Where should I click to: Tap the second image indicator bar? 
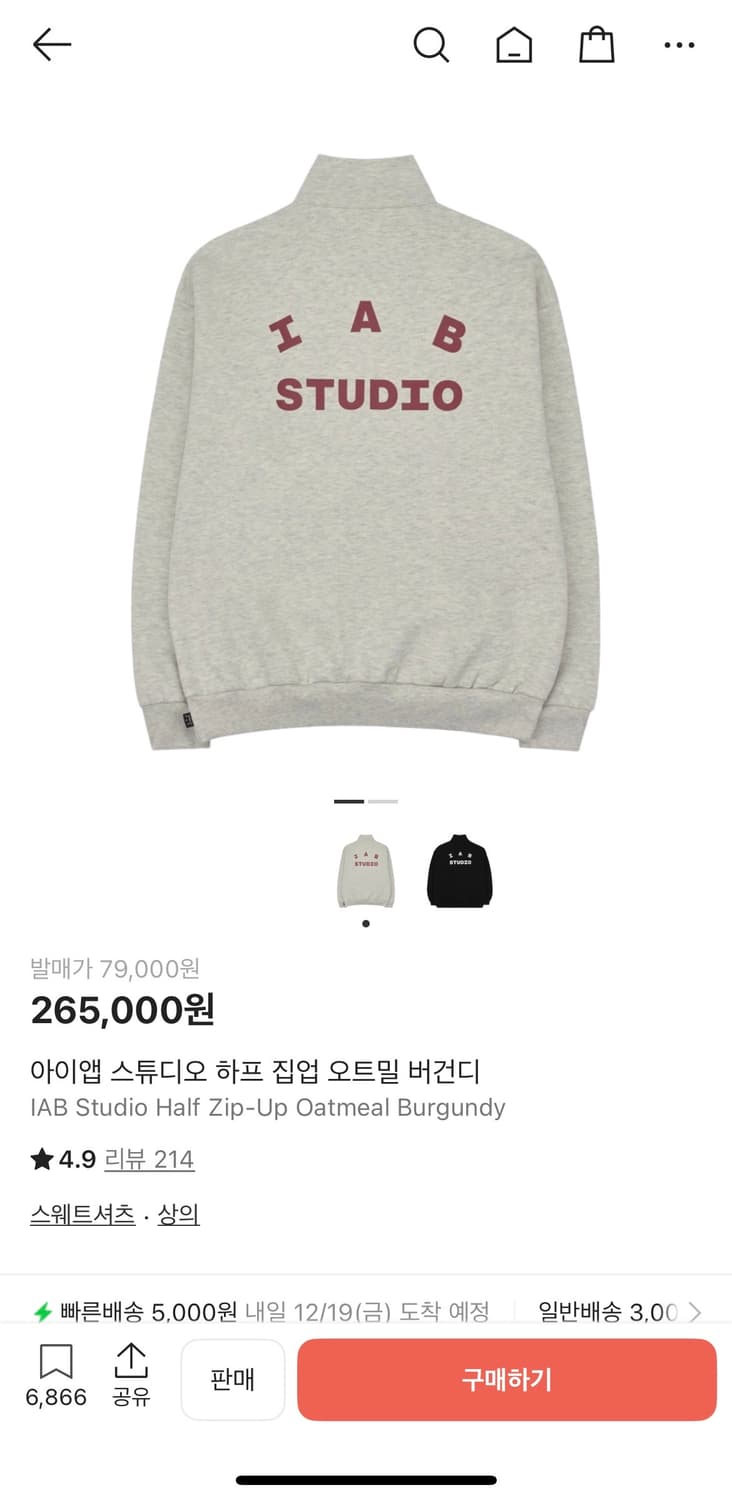tap(382, 801)
